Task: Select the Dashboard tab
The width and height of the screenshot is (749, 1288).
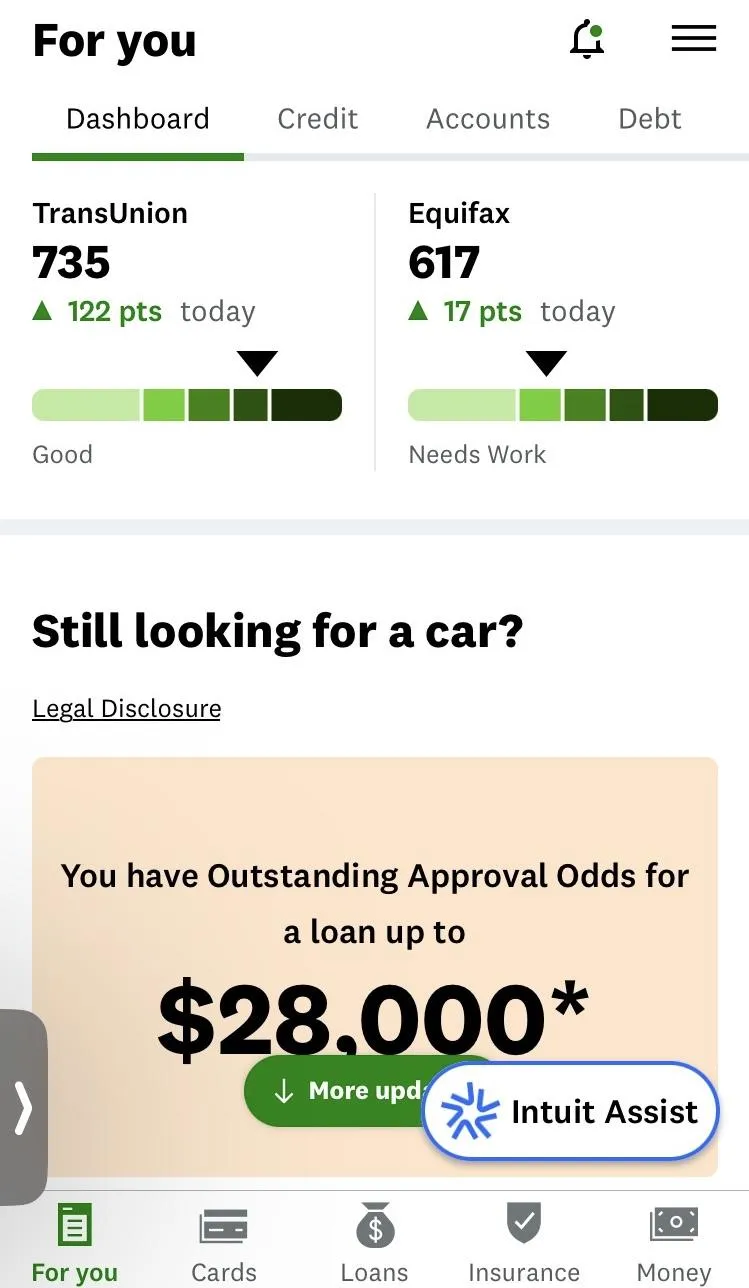Action: (x=138, y=119)
